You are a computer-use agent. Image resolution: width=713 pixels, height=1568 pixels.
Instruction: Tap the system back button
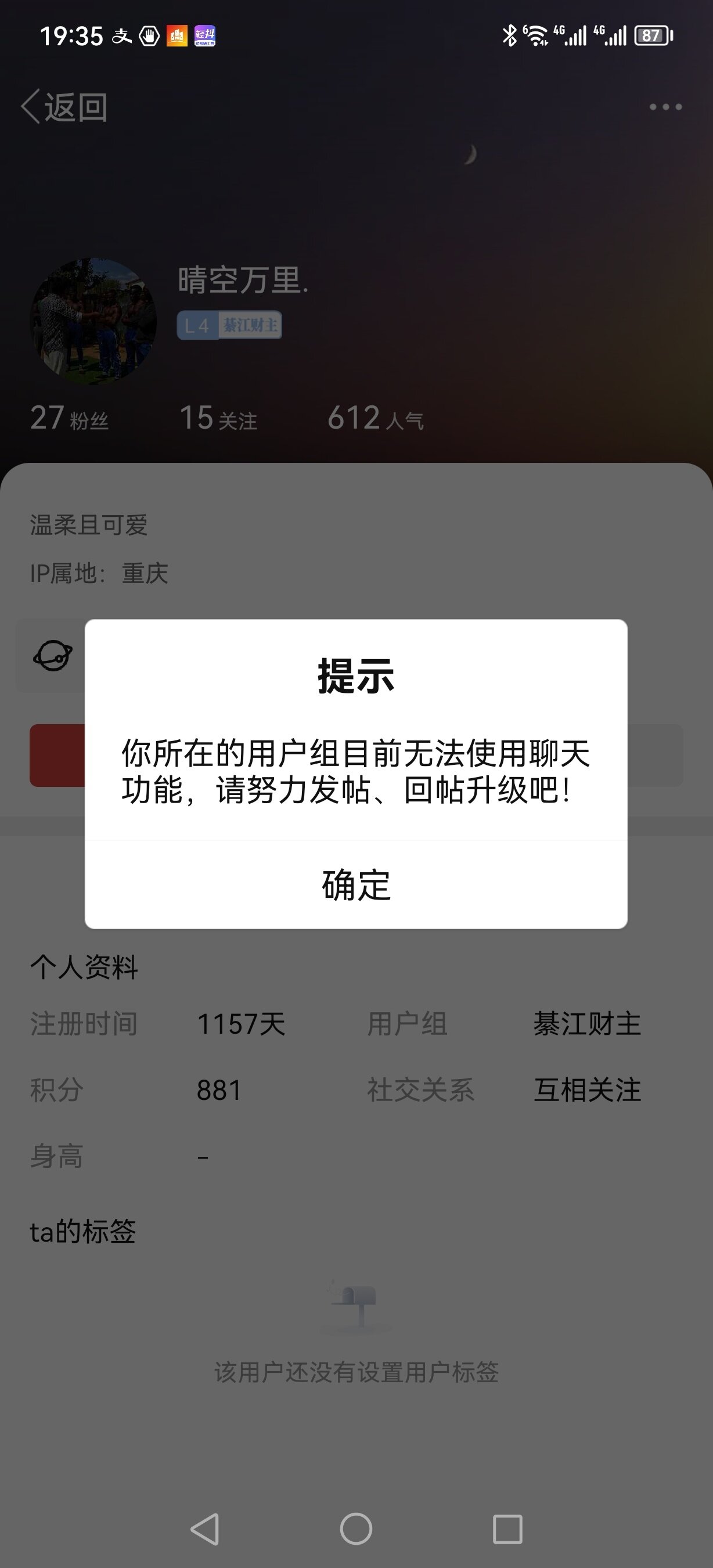205,1529
